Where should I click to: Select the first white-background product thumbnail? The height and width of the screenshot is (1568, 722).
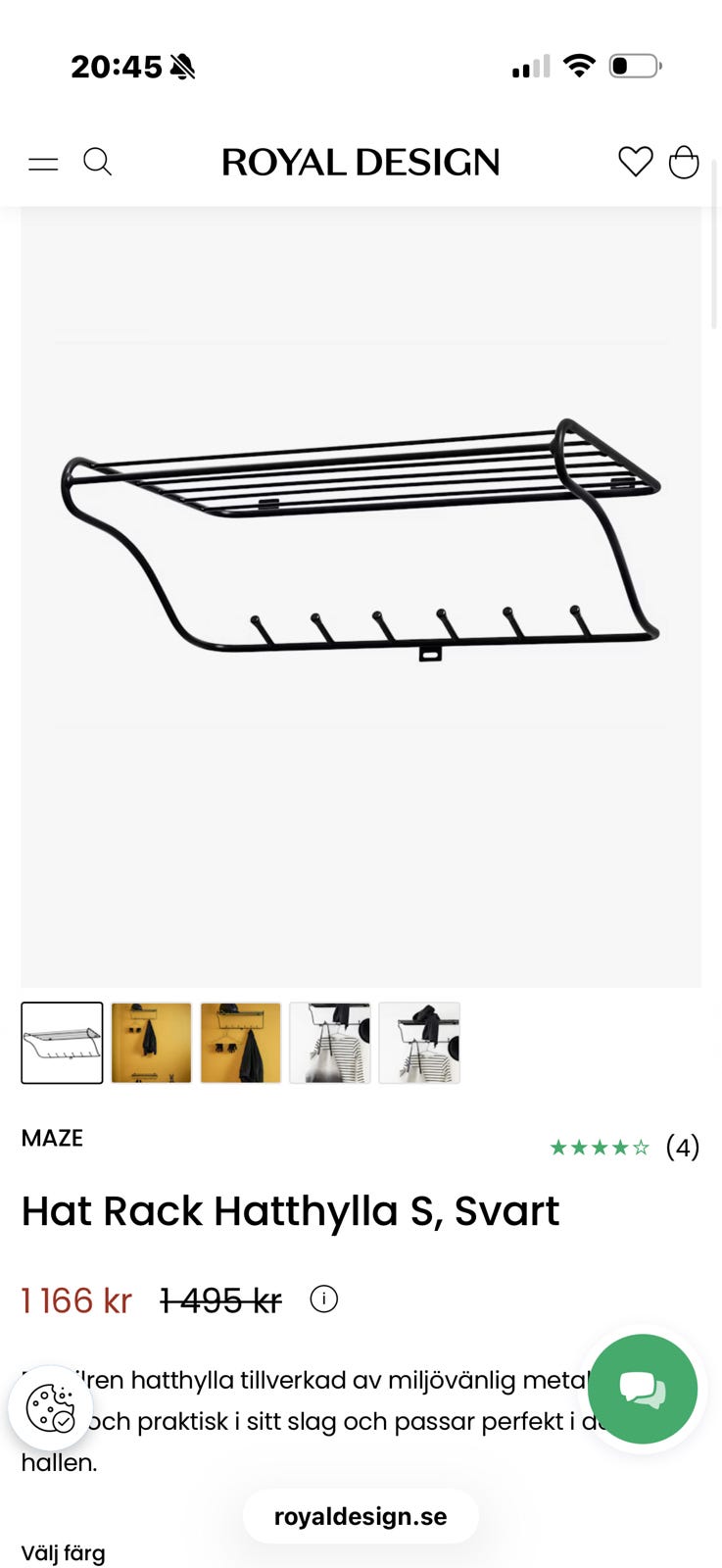point(62,1043)
